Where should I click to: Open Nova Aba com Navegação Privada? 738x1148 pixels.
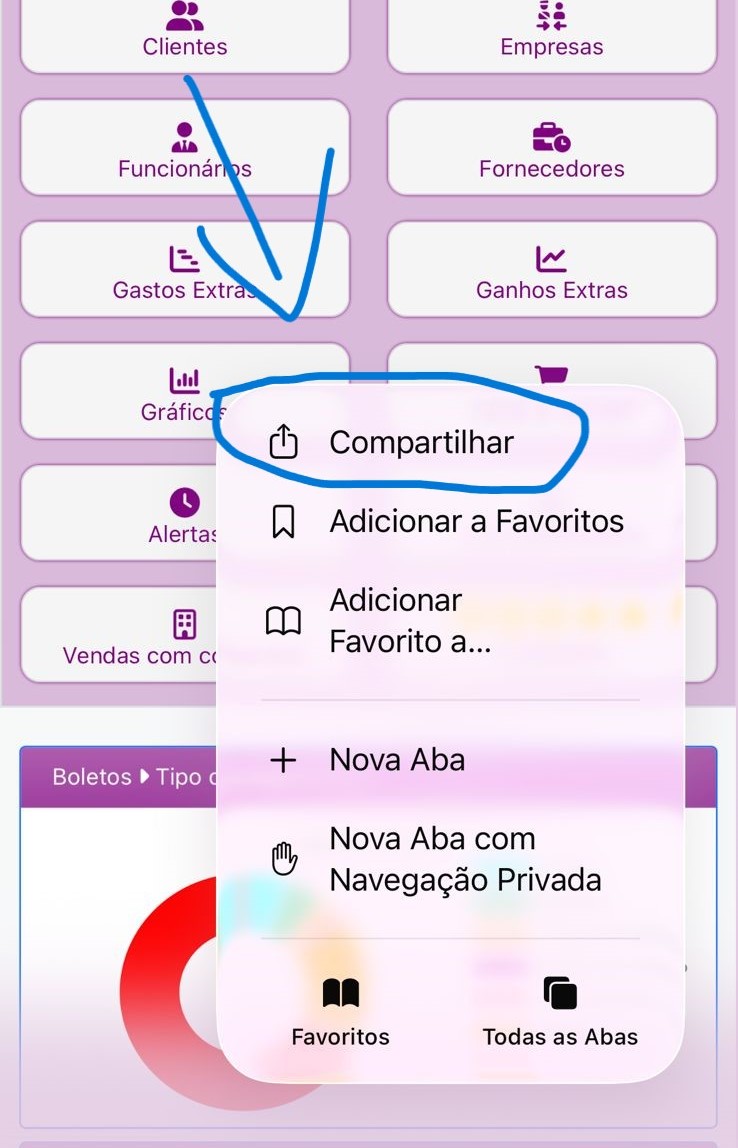(465, 859)
